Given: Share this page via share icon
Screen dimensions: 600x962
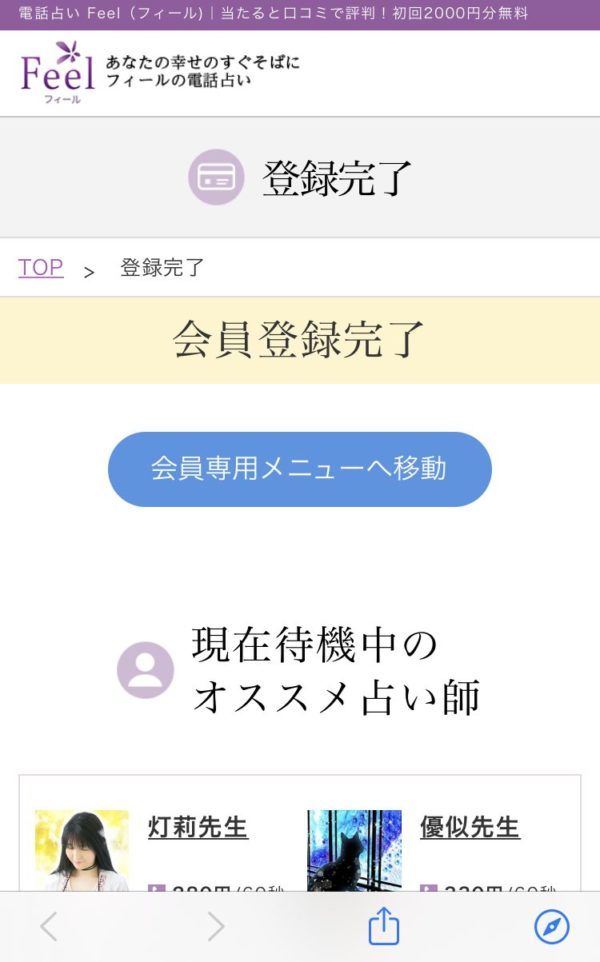Looking at the screenshot, I should pyautogui.click(x=384, y=927).
